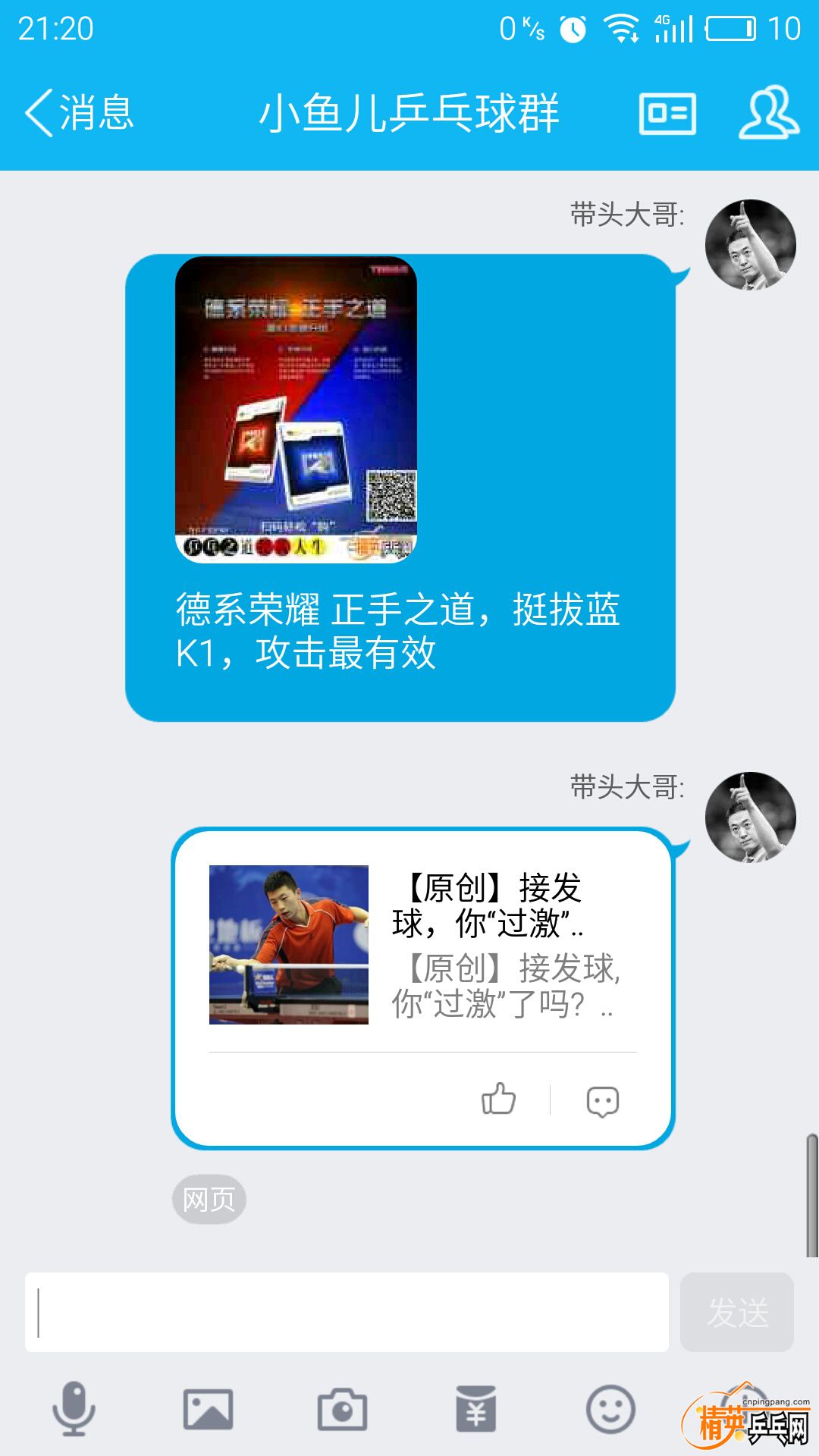Open the 德系荣耀 poster image
The image size is (819, 1456).
coord(296,409)
